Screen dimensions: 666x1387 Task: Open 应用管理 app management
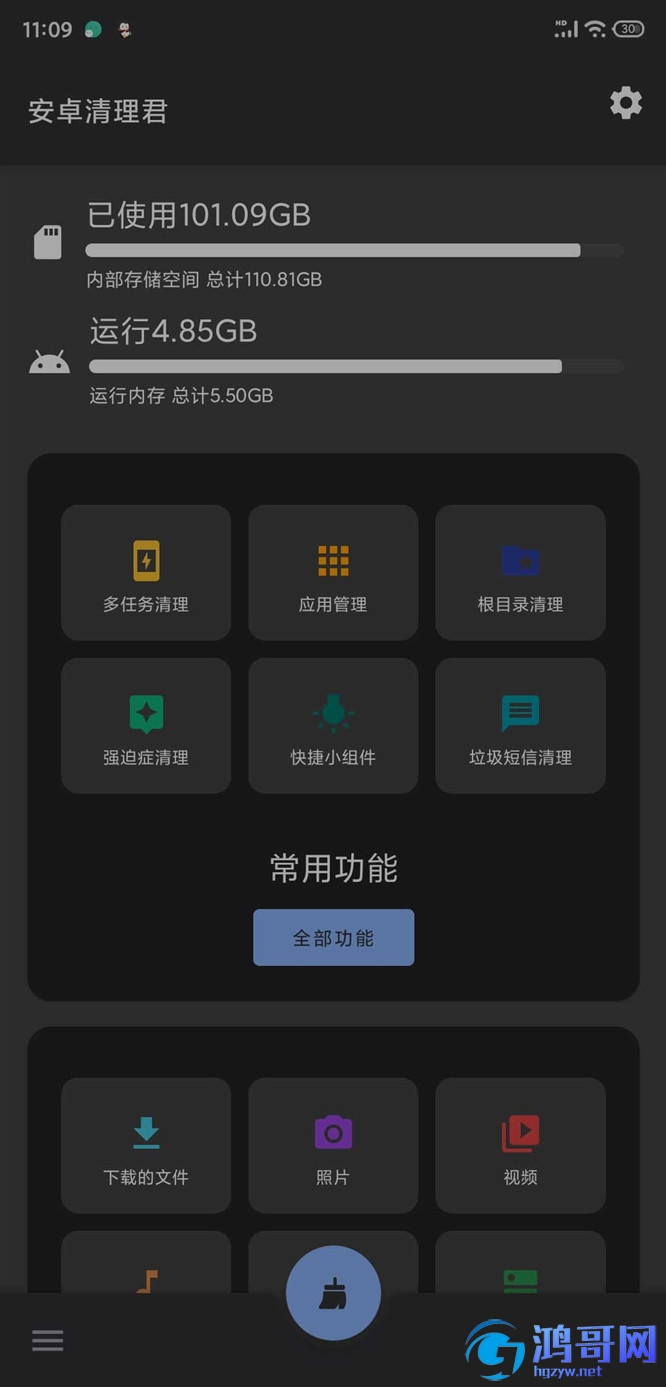[x=333, y=573]
